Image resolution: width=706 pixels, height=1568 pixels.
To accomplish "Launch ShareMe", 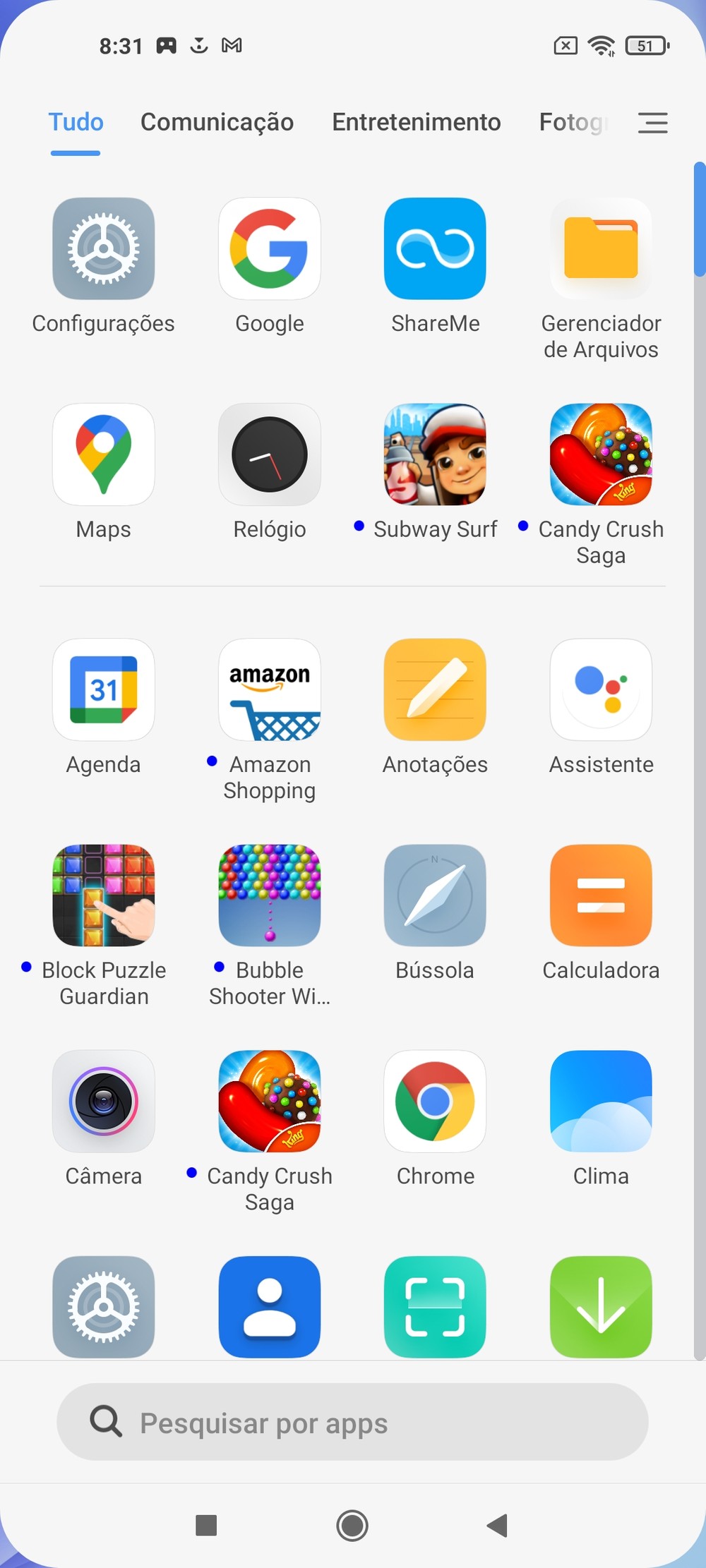I will [x=435, y=248].
